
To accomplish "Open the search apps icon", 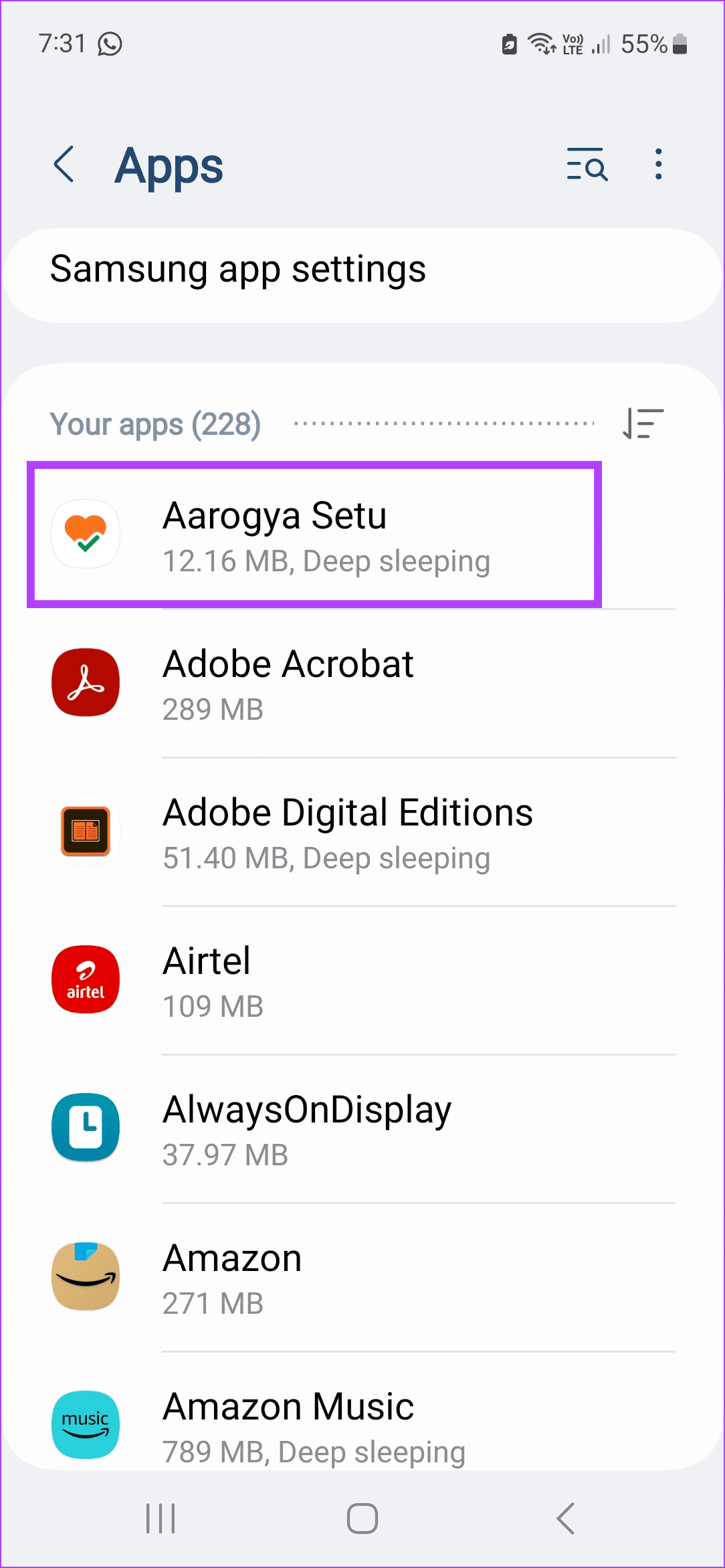I will [x=587, y=165].
